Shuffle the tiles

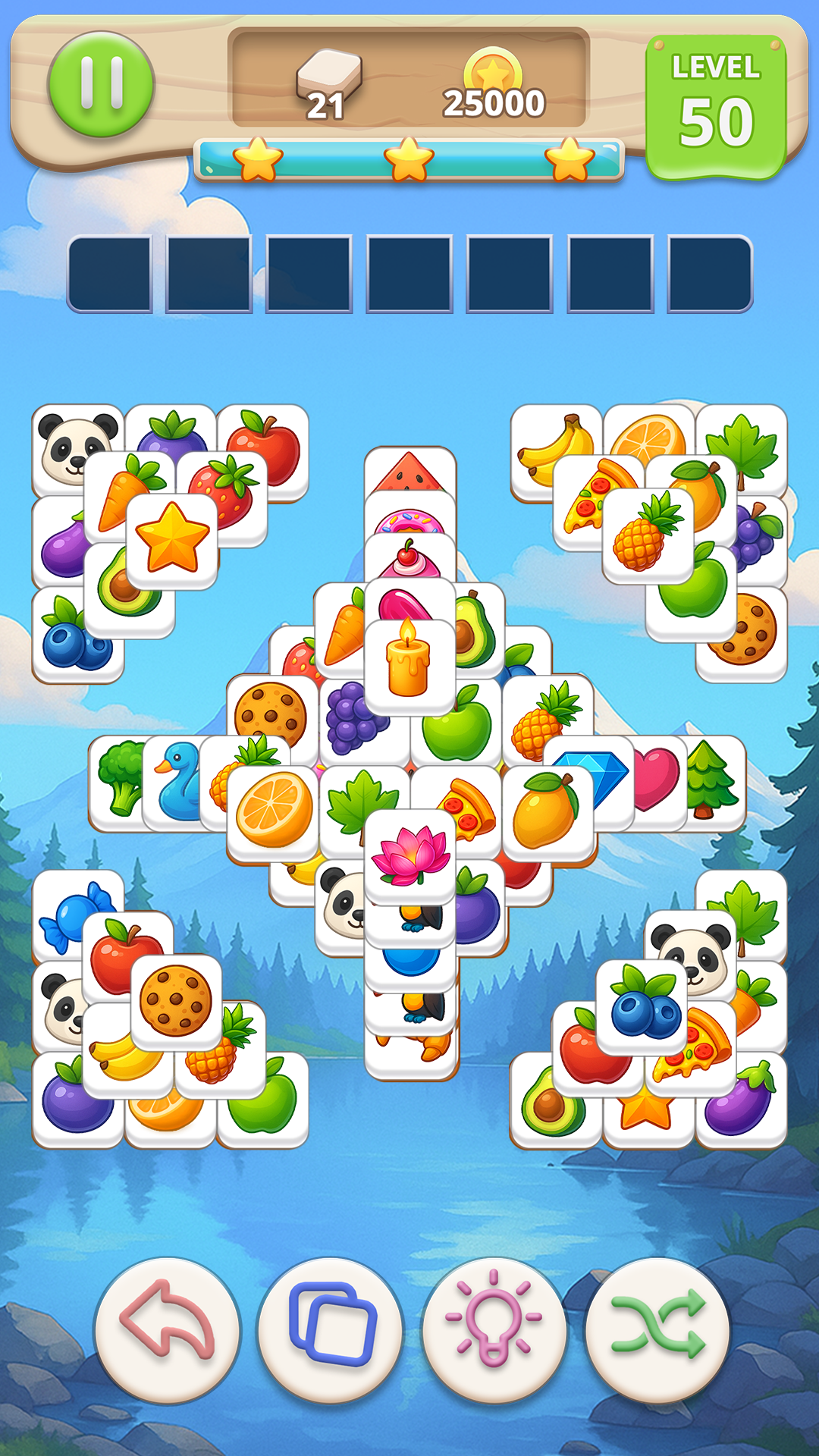(x=657, y=1330)
